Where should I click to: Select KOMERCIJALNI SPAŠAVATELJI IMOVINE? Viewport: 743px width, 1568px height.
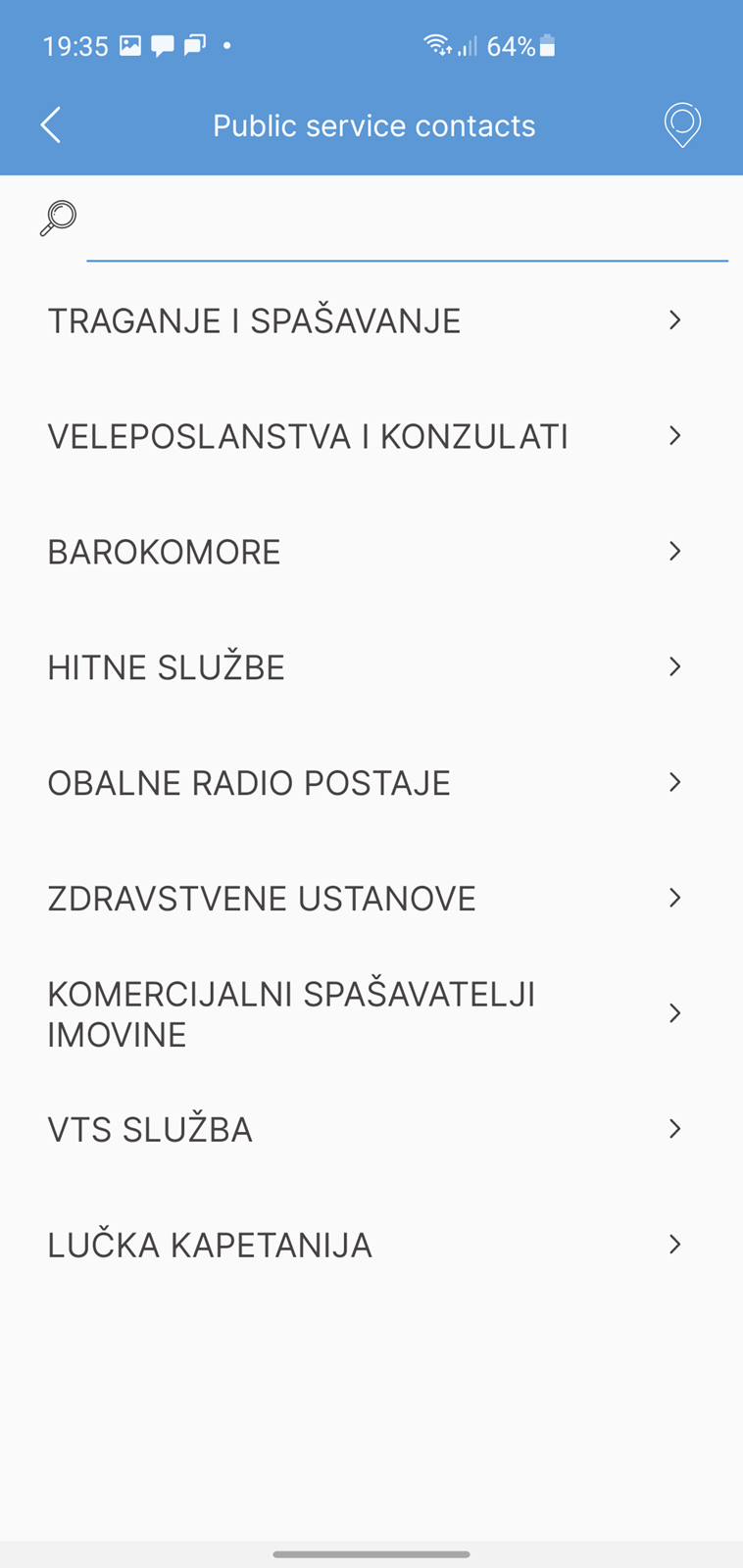point(371,1014)
